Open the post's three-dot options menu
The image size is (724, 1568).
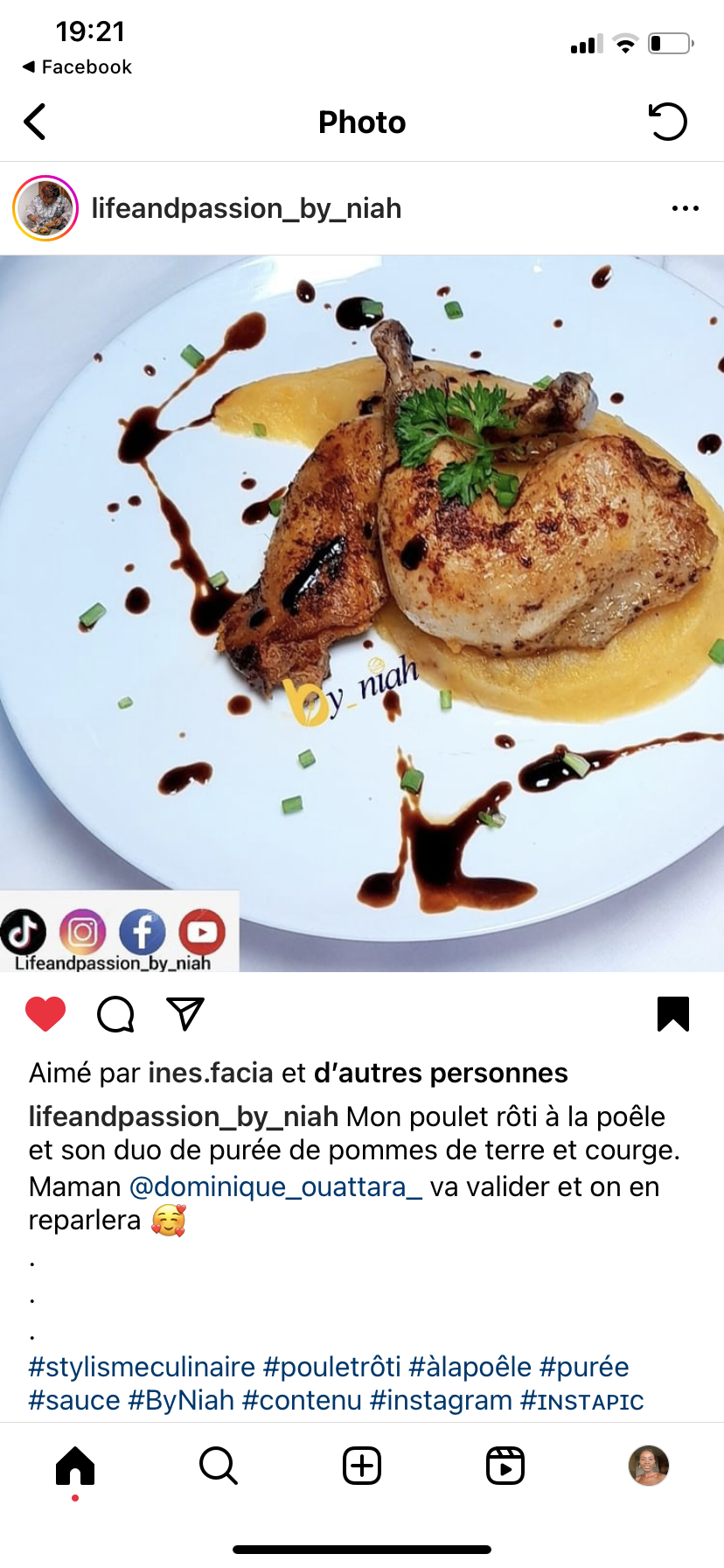[686, 208]
